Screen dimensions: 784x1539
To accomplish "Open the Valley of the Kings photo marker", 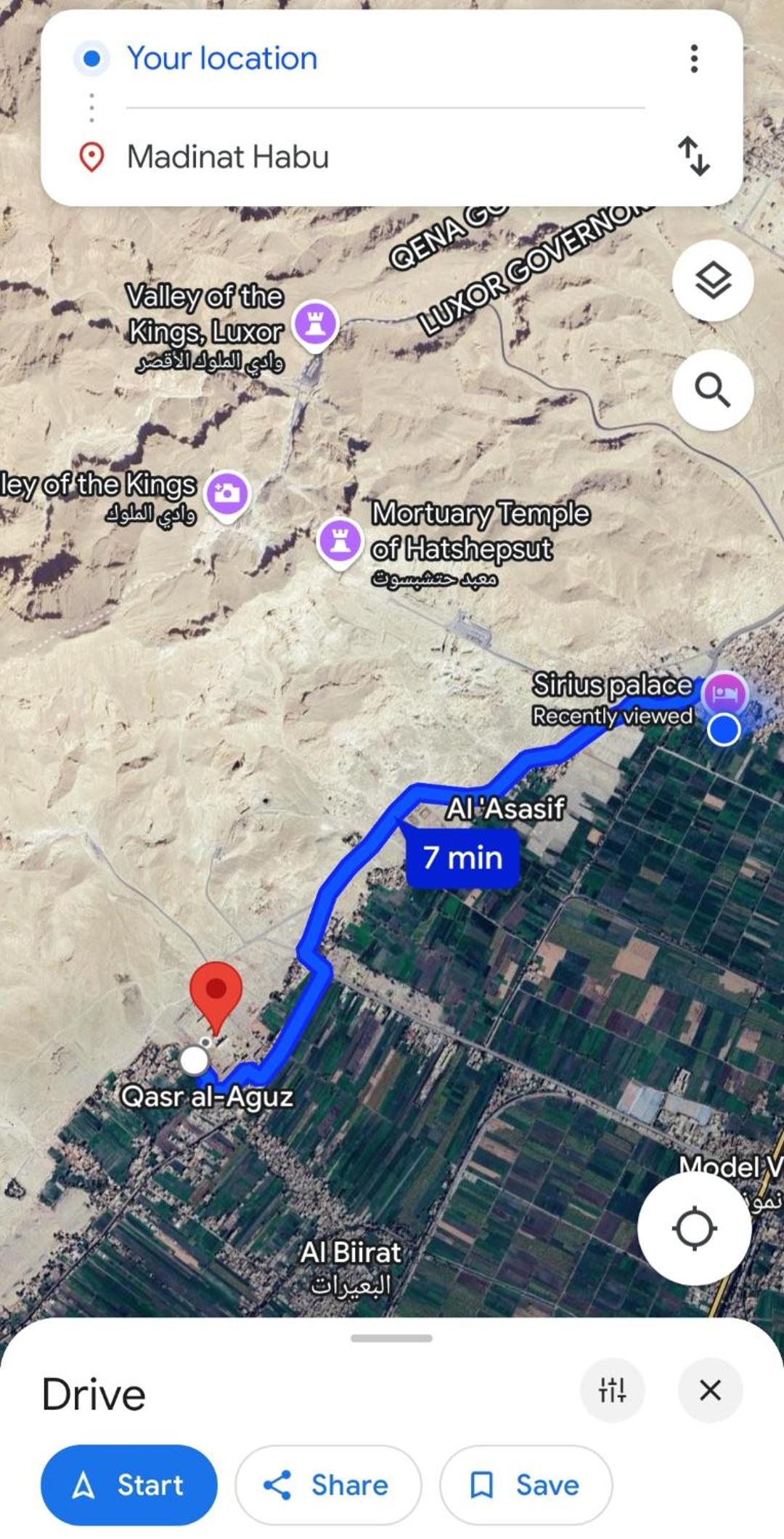I will pyautogui.click(x=228, y=494).
